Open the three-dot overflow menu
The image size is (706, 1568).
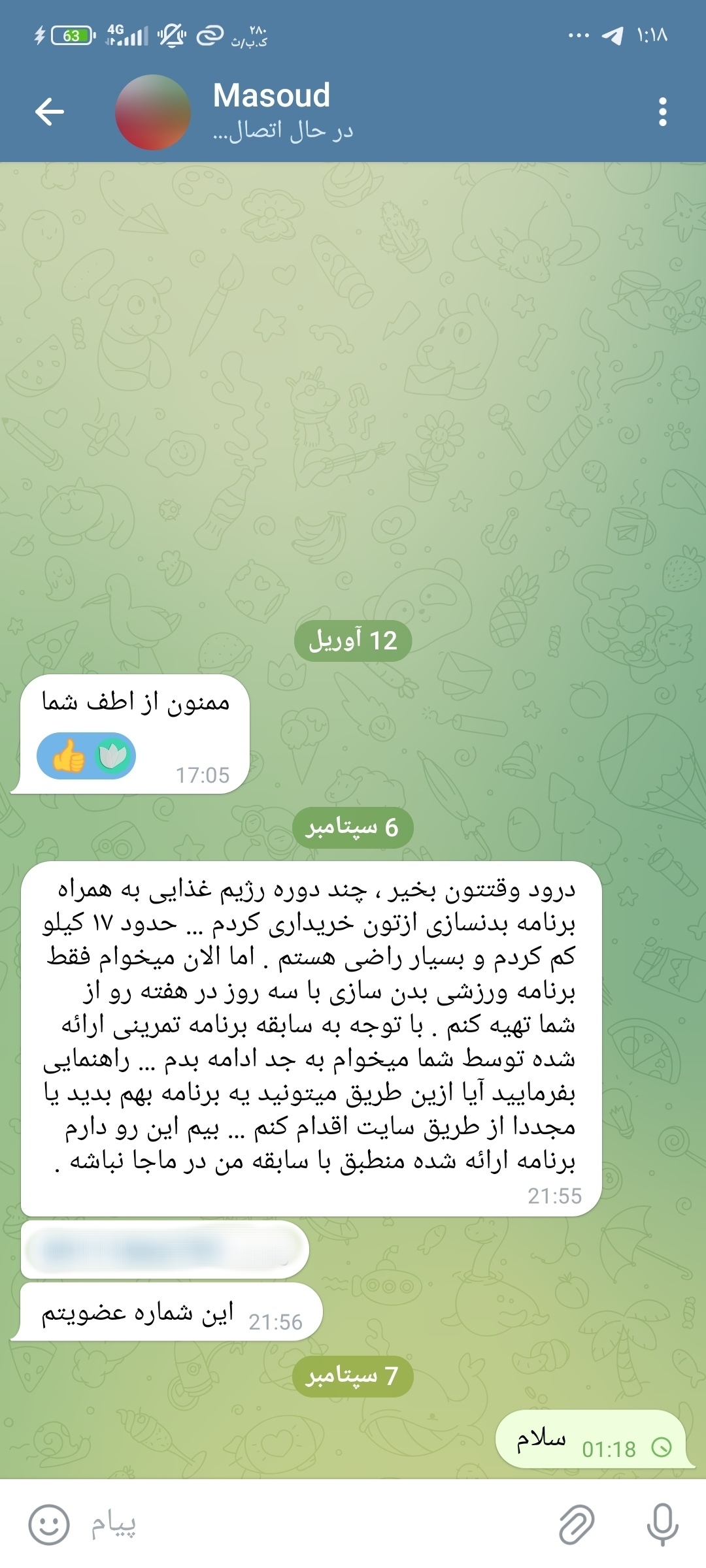663,112
